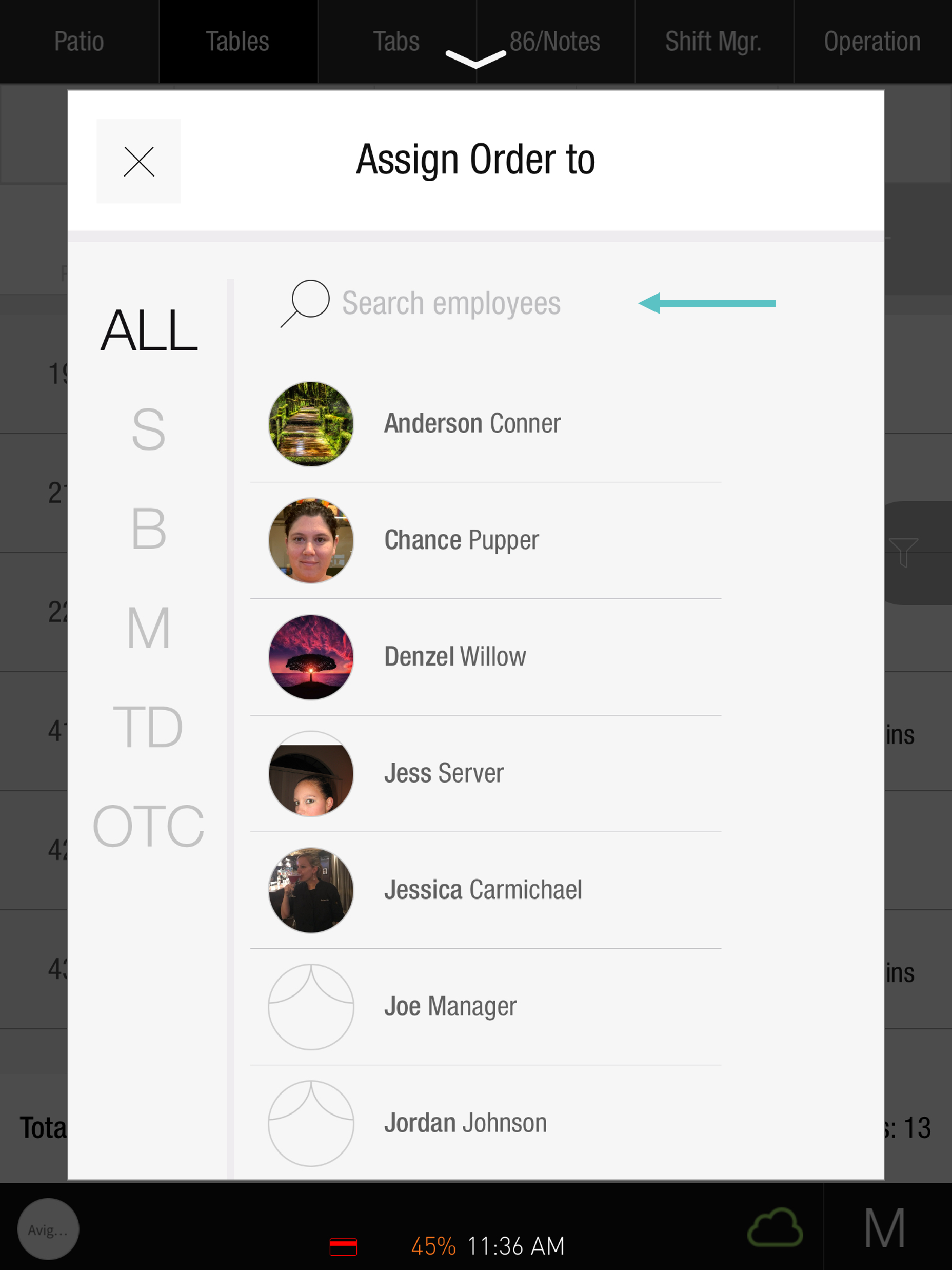This screenshot has height=1270, width=952.
Task: Pick Jess Server as assignee
Action: (444, 773)
